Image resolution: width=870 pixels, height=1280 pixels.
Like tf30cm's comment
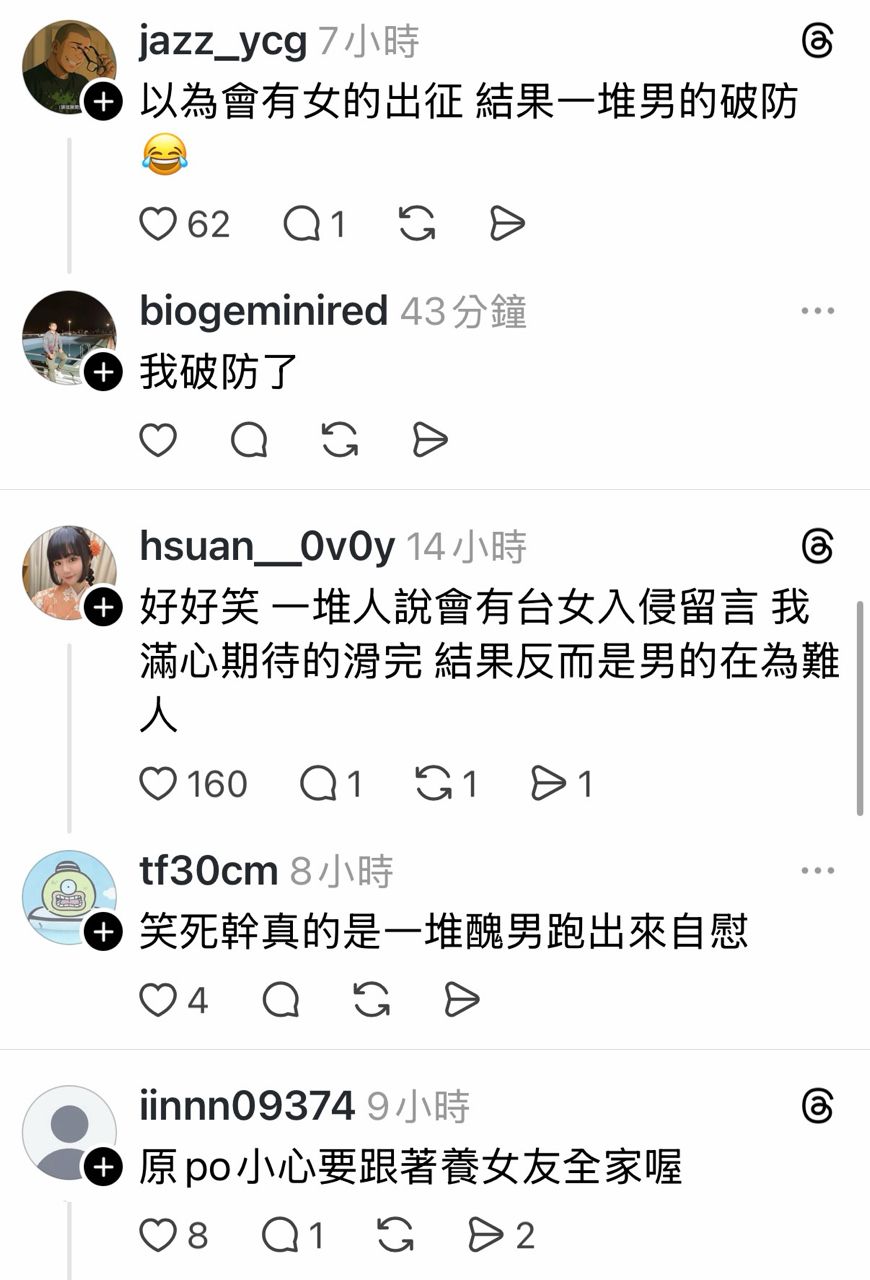pyautogui.click(x=158, y=1000)
